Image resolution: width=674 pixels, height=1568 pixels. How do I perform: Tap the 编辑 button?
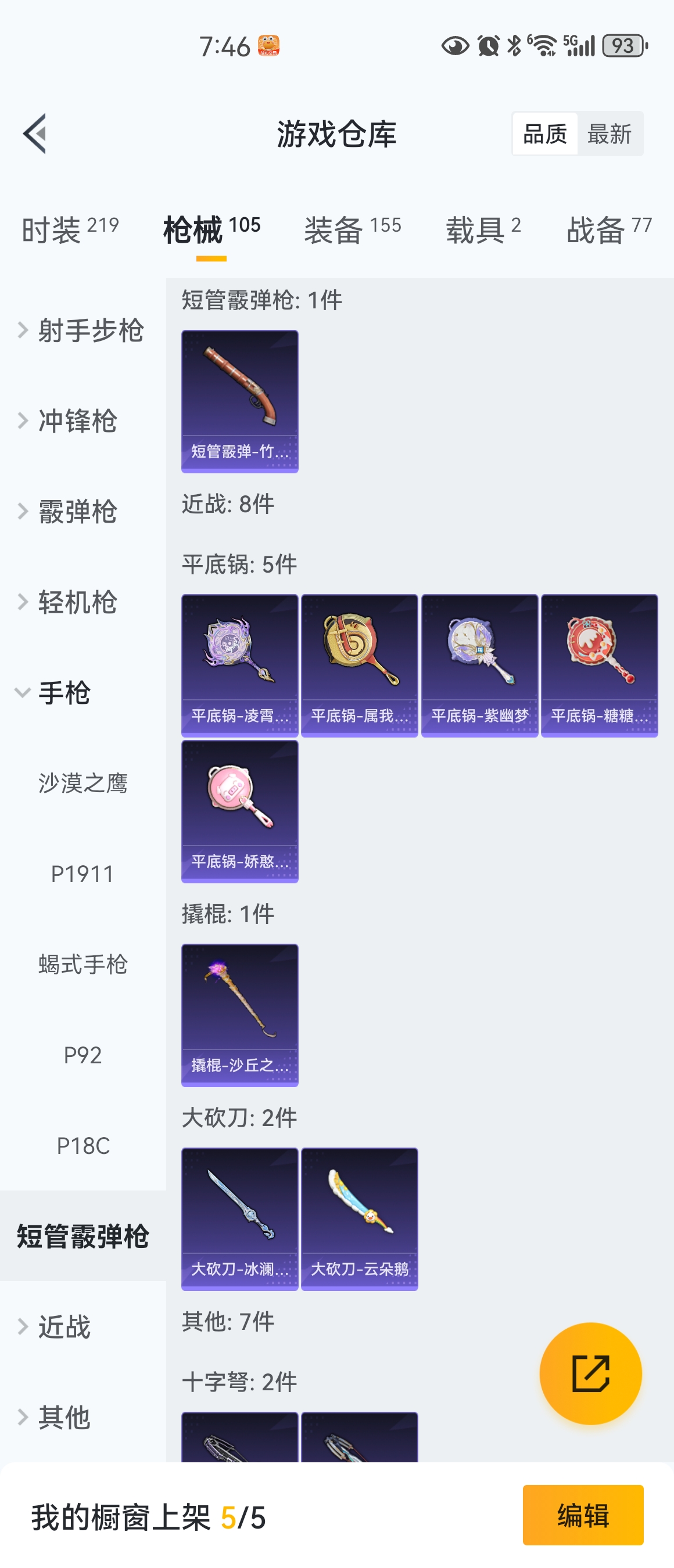583,1515
